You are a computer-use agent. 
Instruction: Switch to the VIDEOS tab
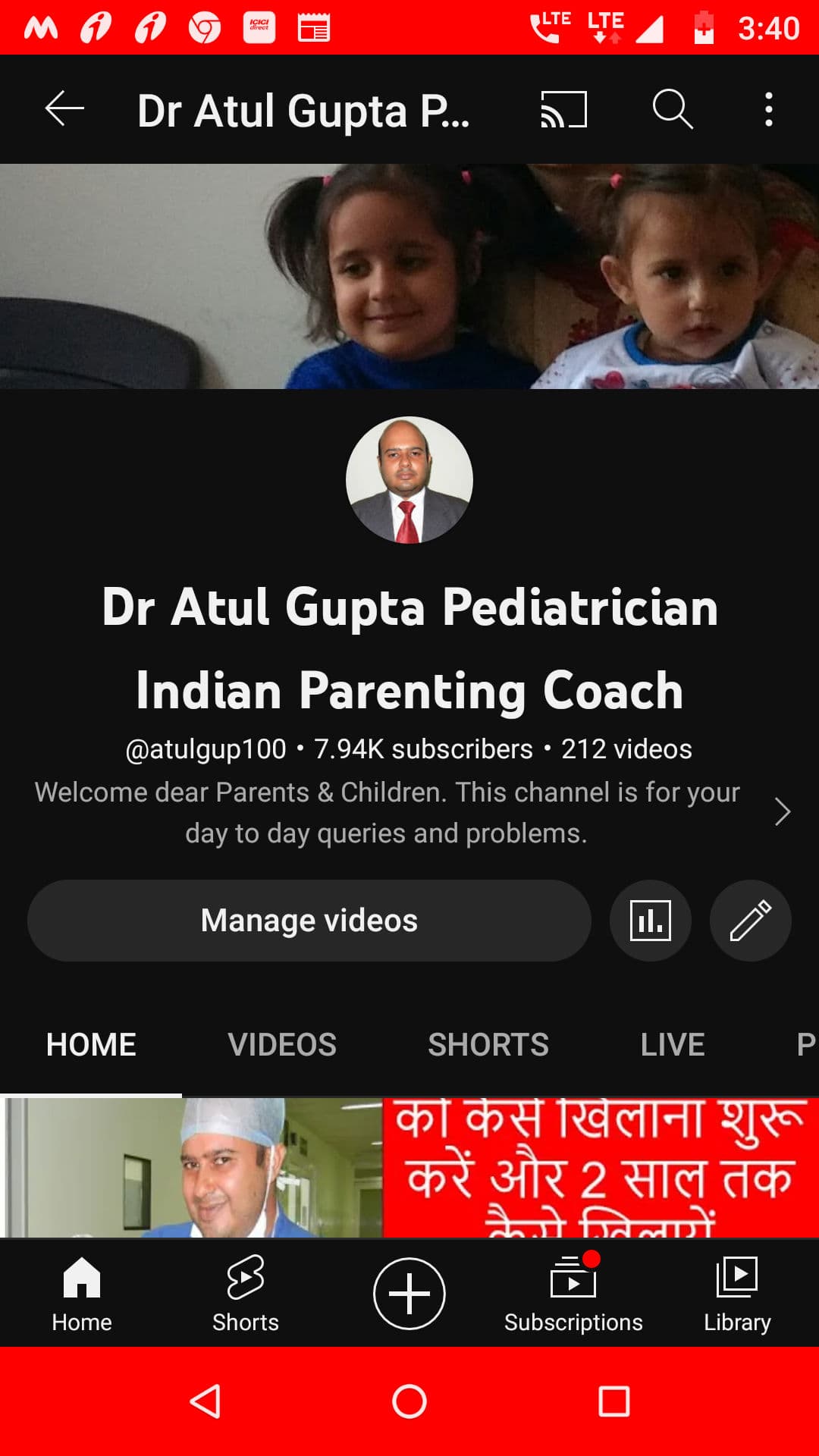282,1045
